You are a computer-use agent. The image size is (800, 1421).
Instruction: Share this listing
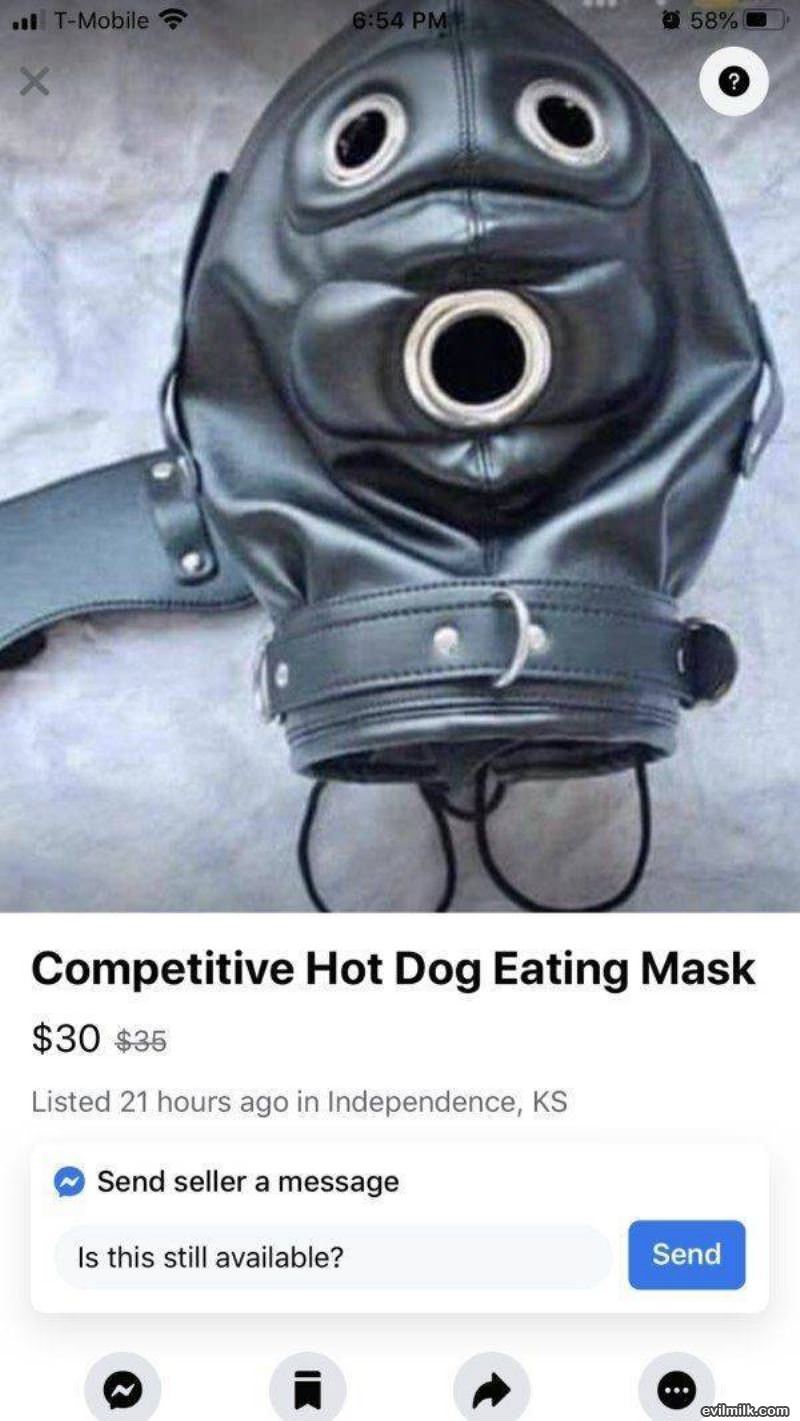(x=492, y=1389)
